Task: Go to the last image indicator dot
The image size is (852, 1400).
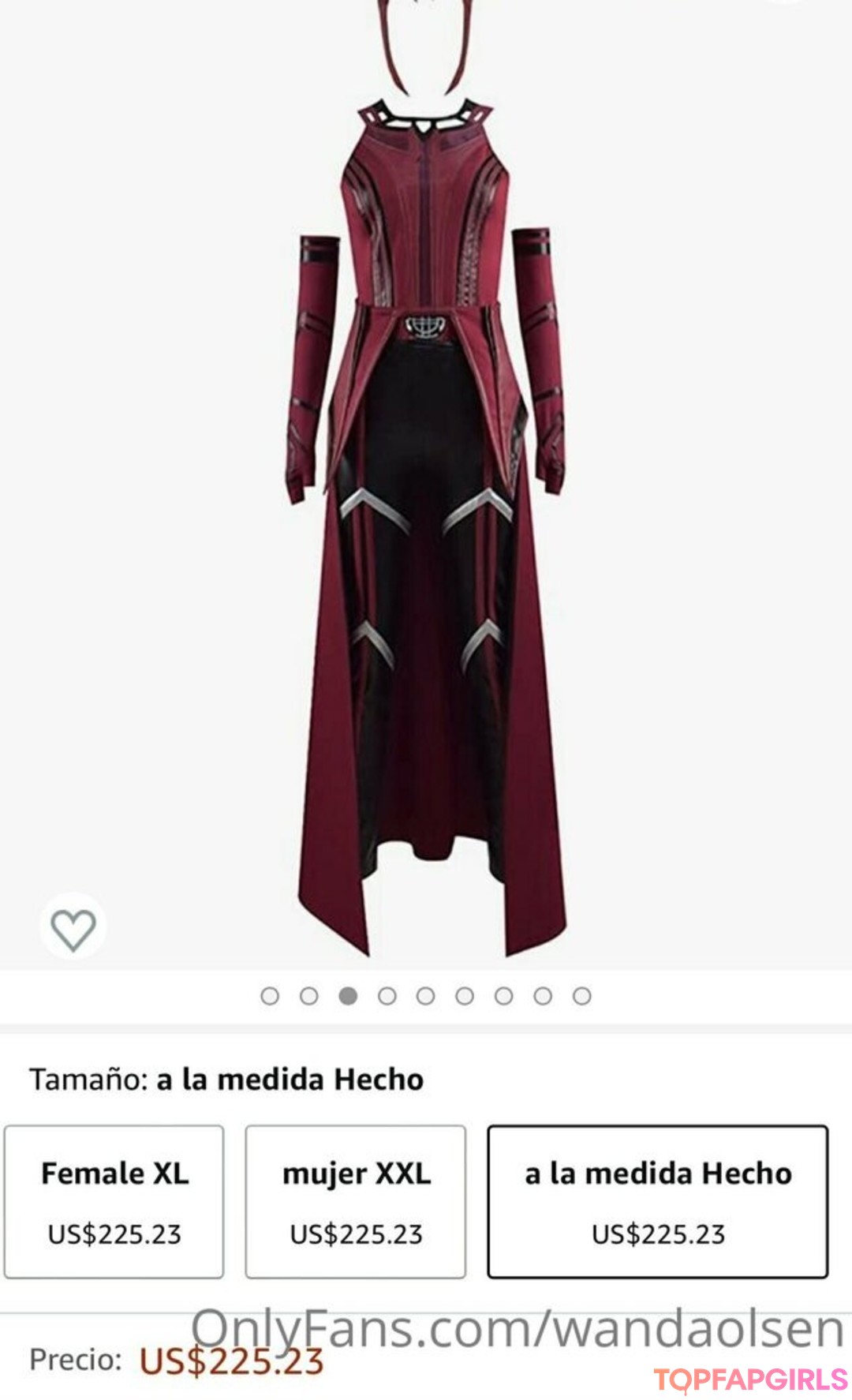Action: coord(581,996)
